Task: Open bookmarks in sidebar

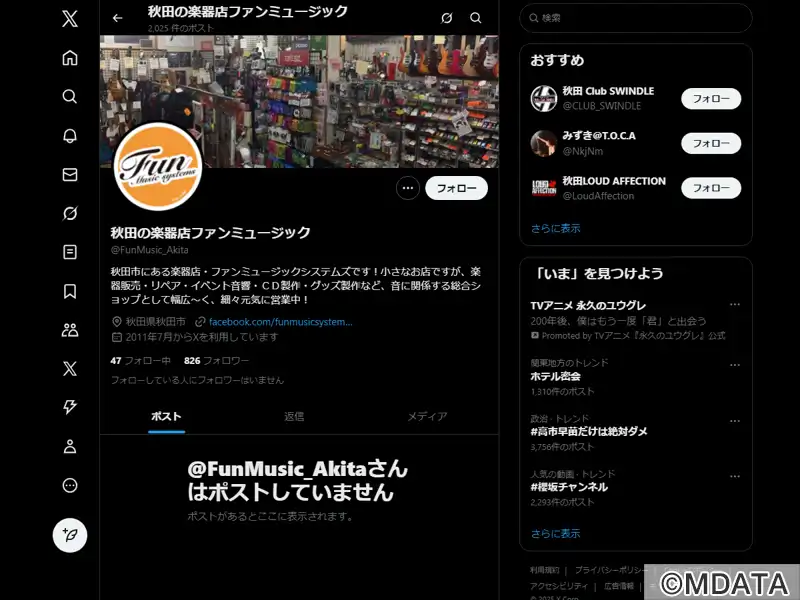Action: tap(70, 291)
